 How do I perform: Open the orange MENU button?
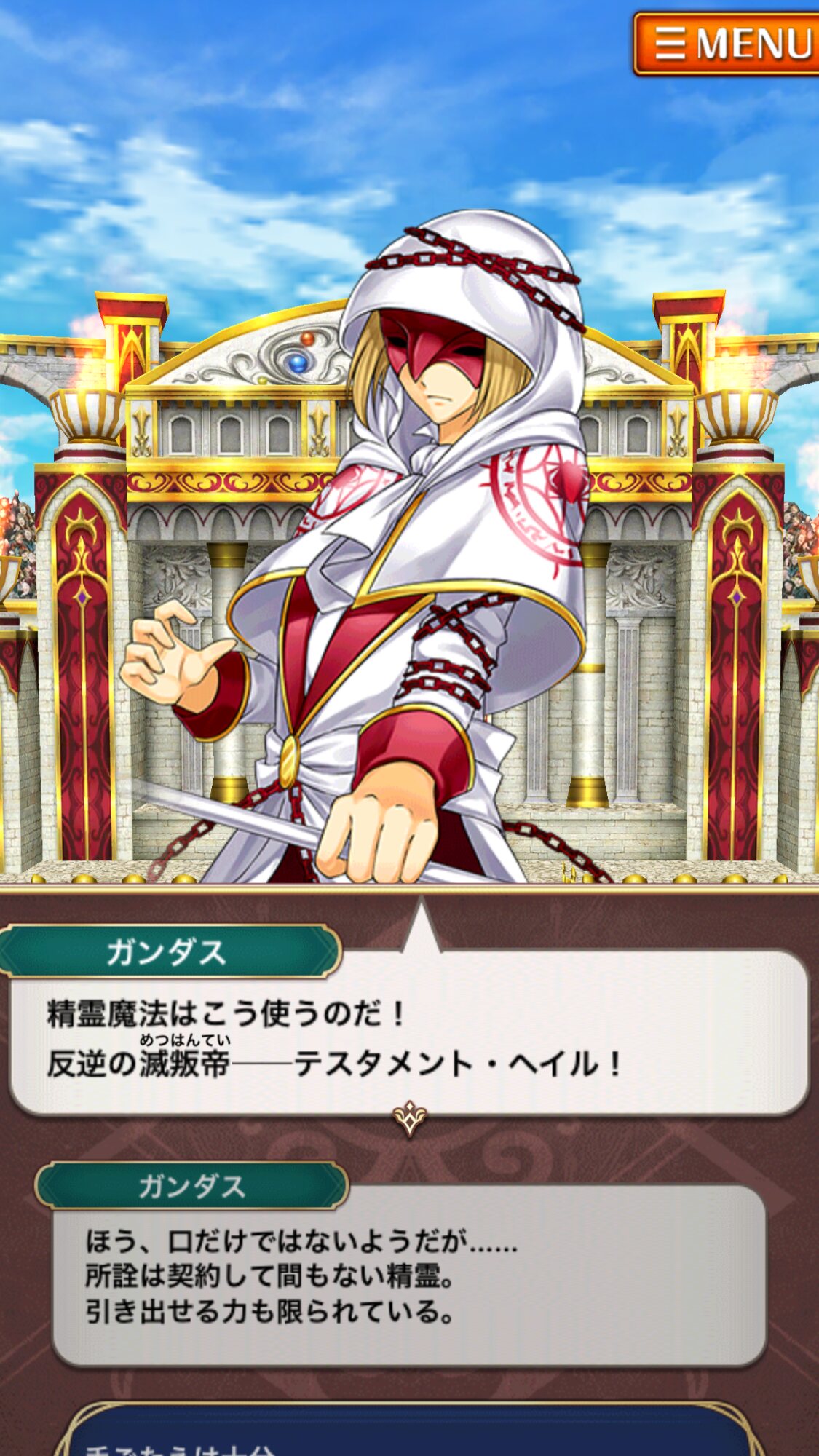click(727, 44)
